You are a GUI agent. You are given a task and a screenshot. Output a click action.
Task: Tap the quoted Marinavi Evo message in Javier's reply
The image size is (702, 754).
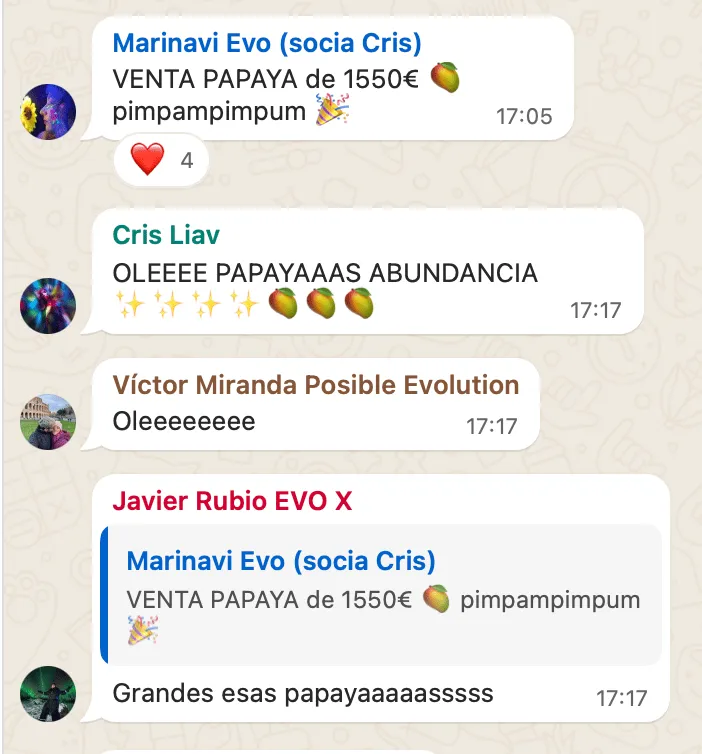[382, 595]
